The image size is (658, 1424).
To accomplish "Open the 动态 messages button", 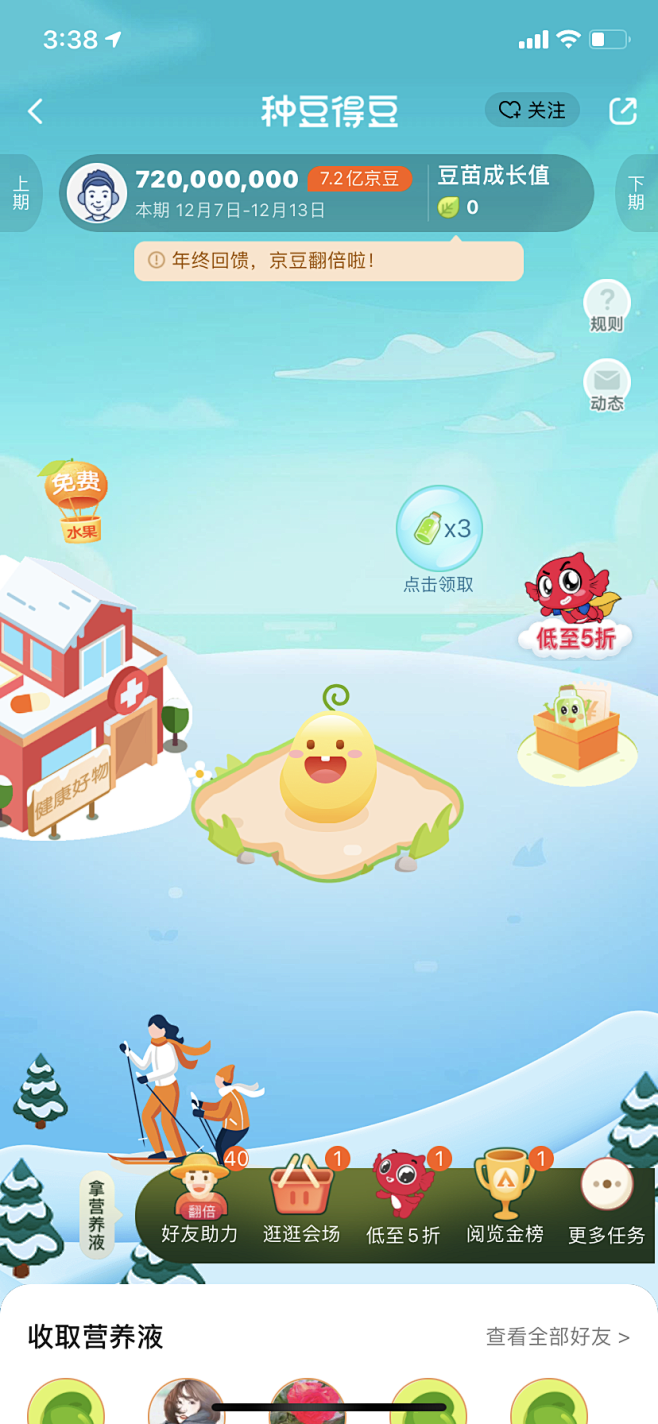I will click(606, 386).
